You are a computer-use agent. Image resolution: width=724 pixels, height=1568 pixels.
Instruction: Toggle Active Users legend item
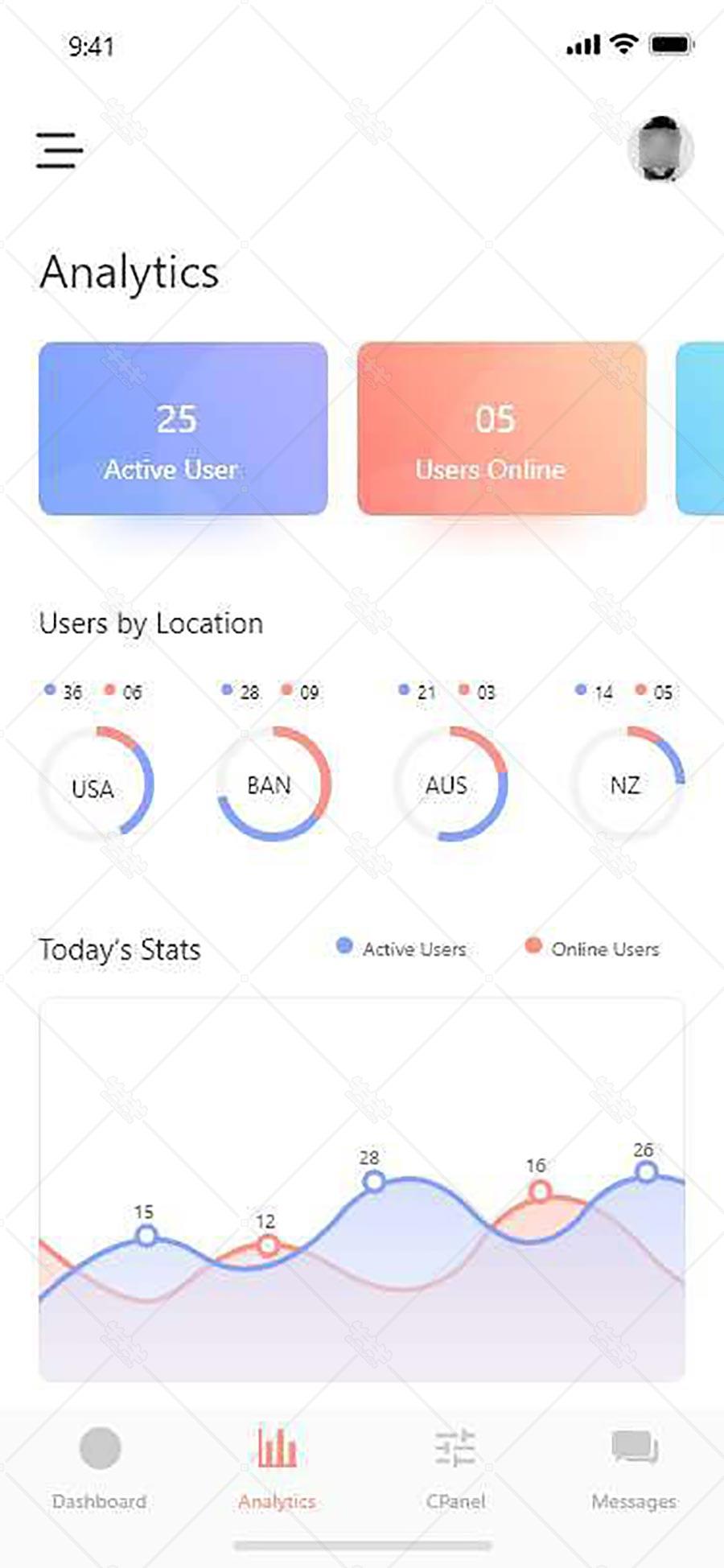(x=401, y=949)
